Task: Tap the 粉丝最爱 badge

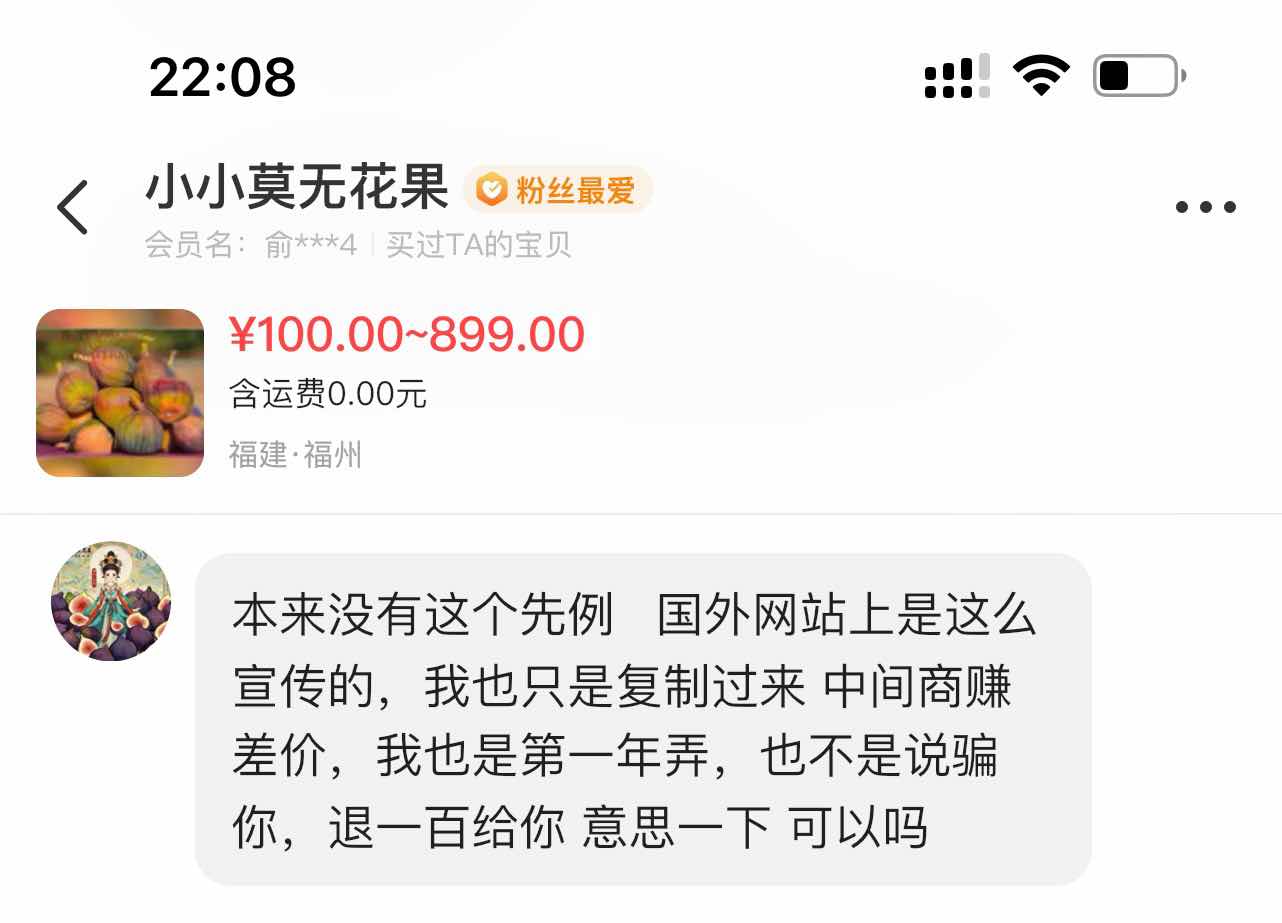Action: (558, 190)
